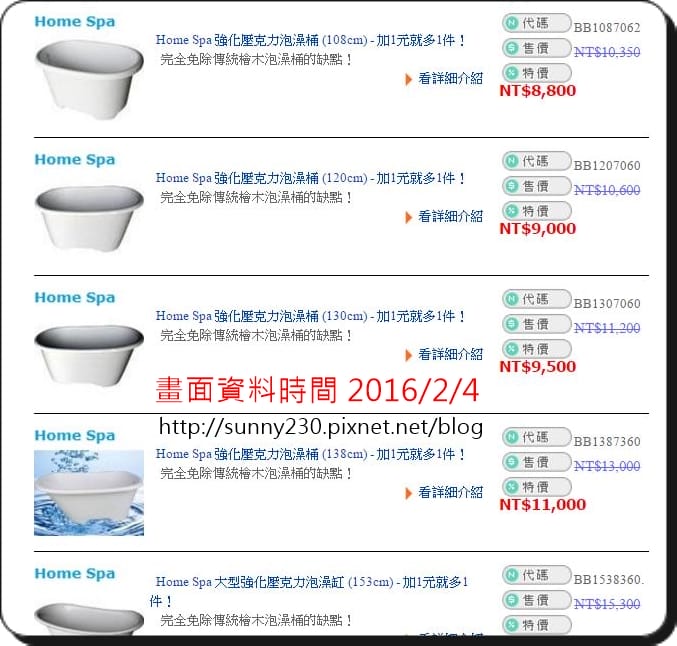The width and height of the screenshot is (677, 646).
Task: Open the Home Spa 138cm tub title
Action: [311, 454]
